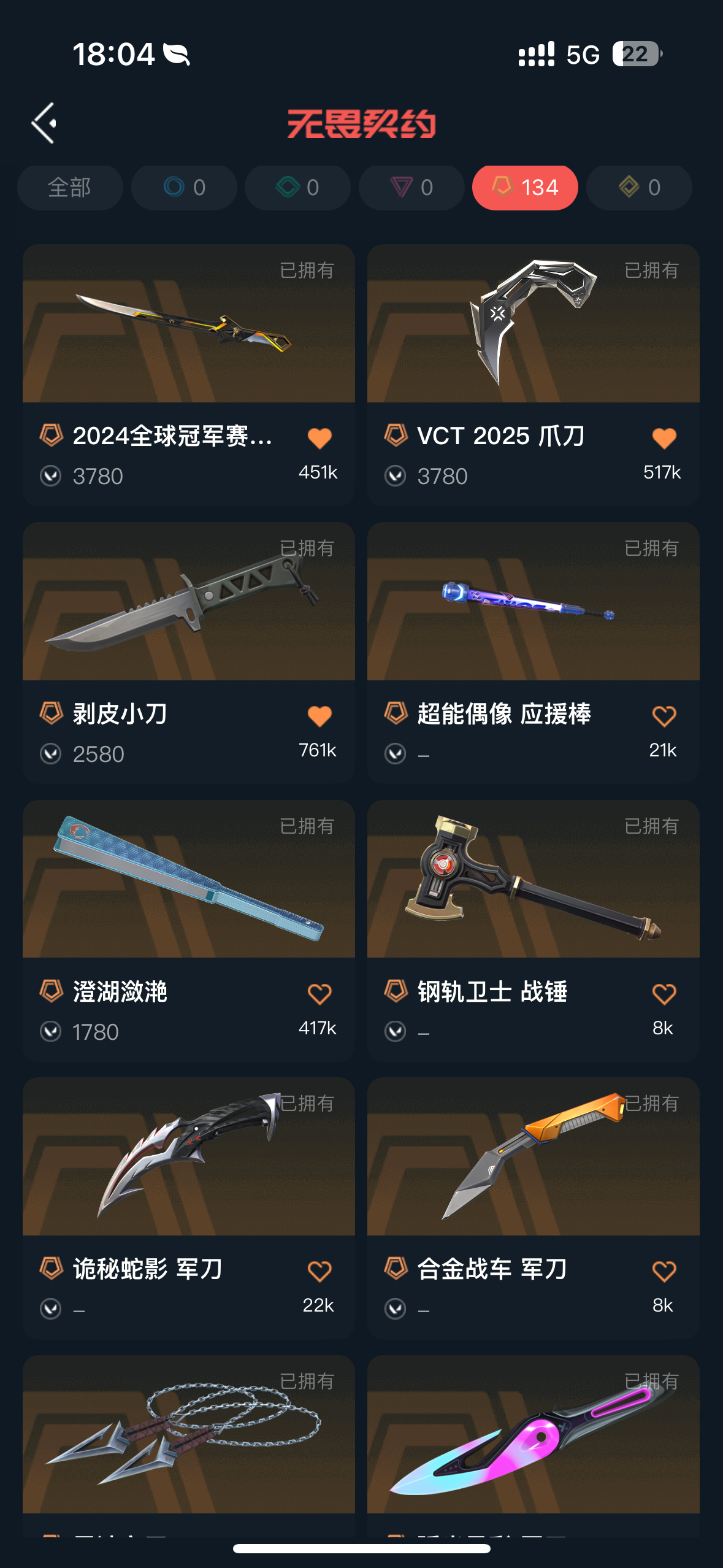This screenshot has width=723, height=1568.
Task: Switch to the green diamond rarity filter
Action: tap(297, 187)
